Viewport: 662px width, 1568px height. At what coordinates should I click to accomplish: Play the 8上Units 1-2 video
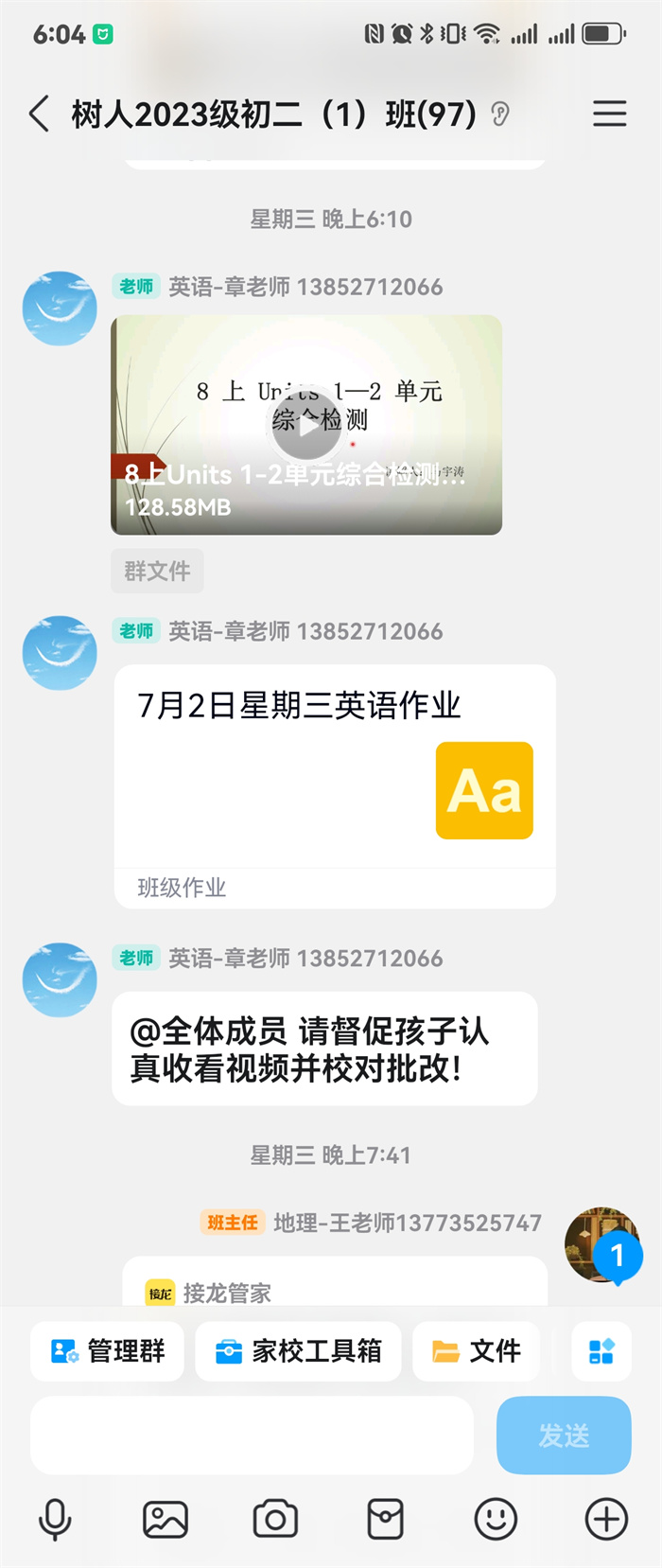click(306, 425)
